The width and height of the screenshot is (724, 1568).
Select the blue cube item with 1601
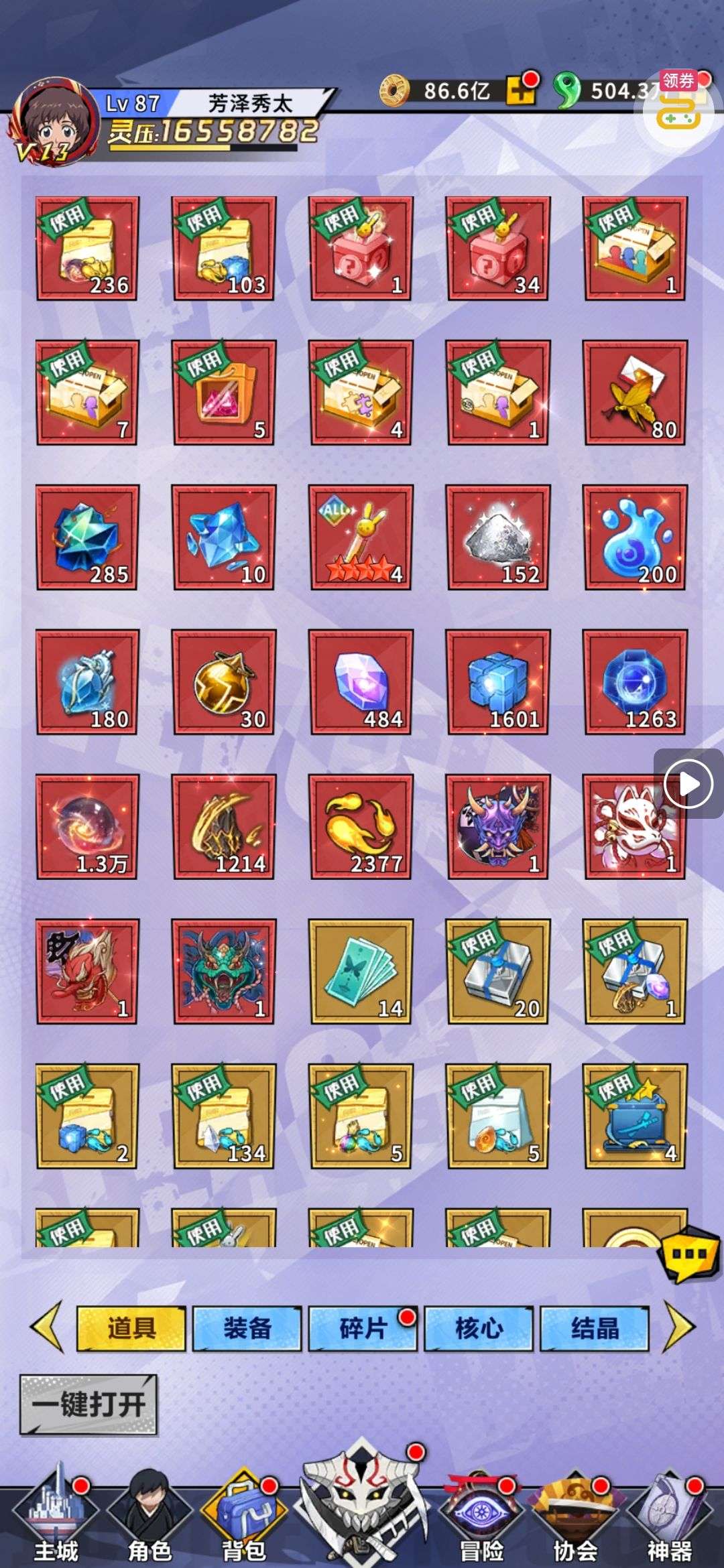pyautogui.click(x=498, y=682)
